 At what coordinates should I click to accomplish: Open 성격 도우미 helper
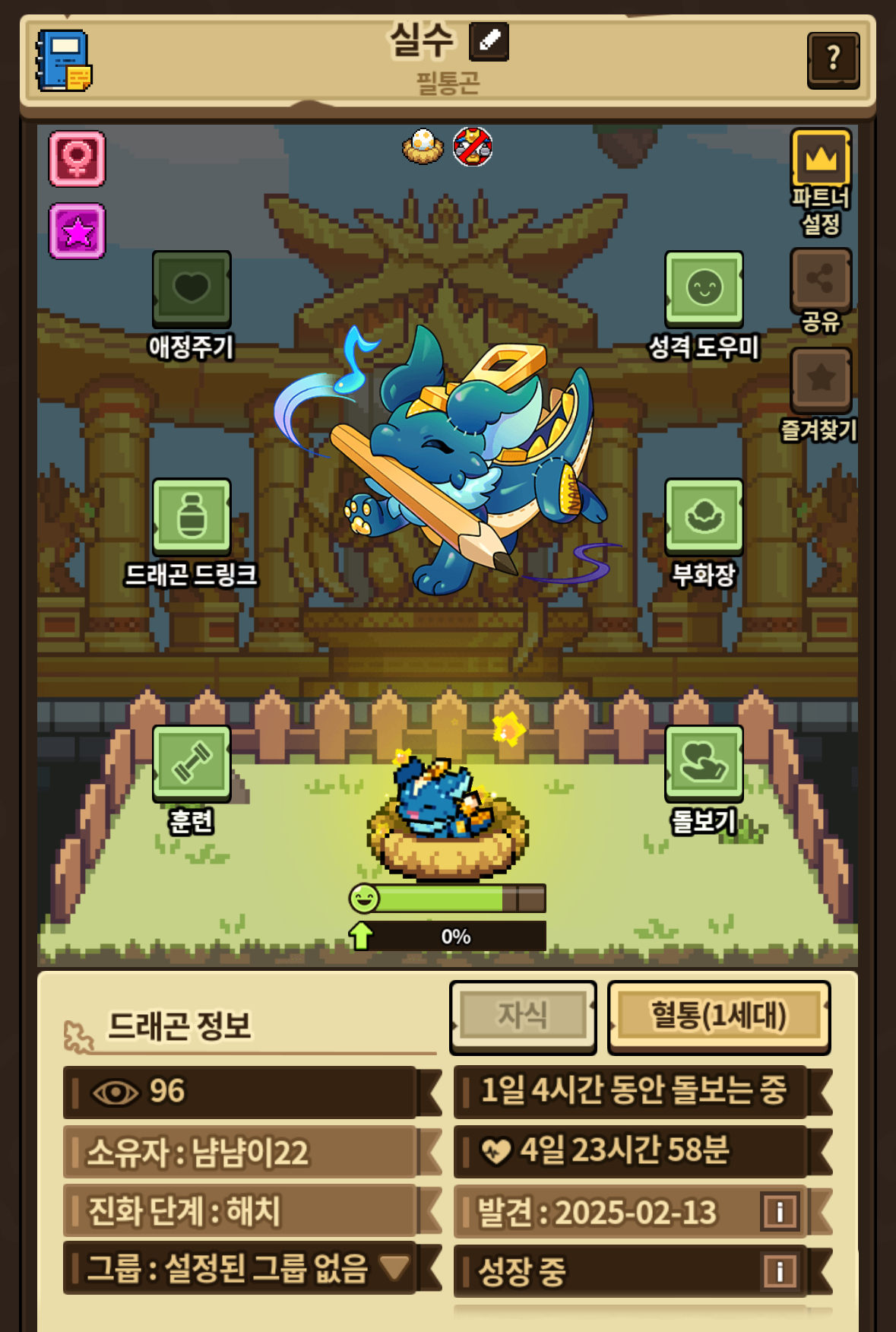[x=704, y=289]
